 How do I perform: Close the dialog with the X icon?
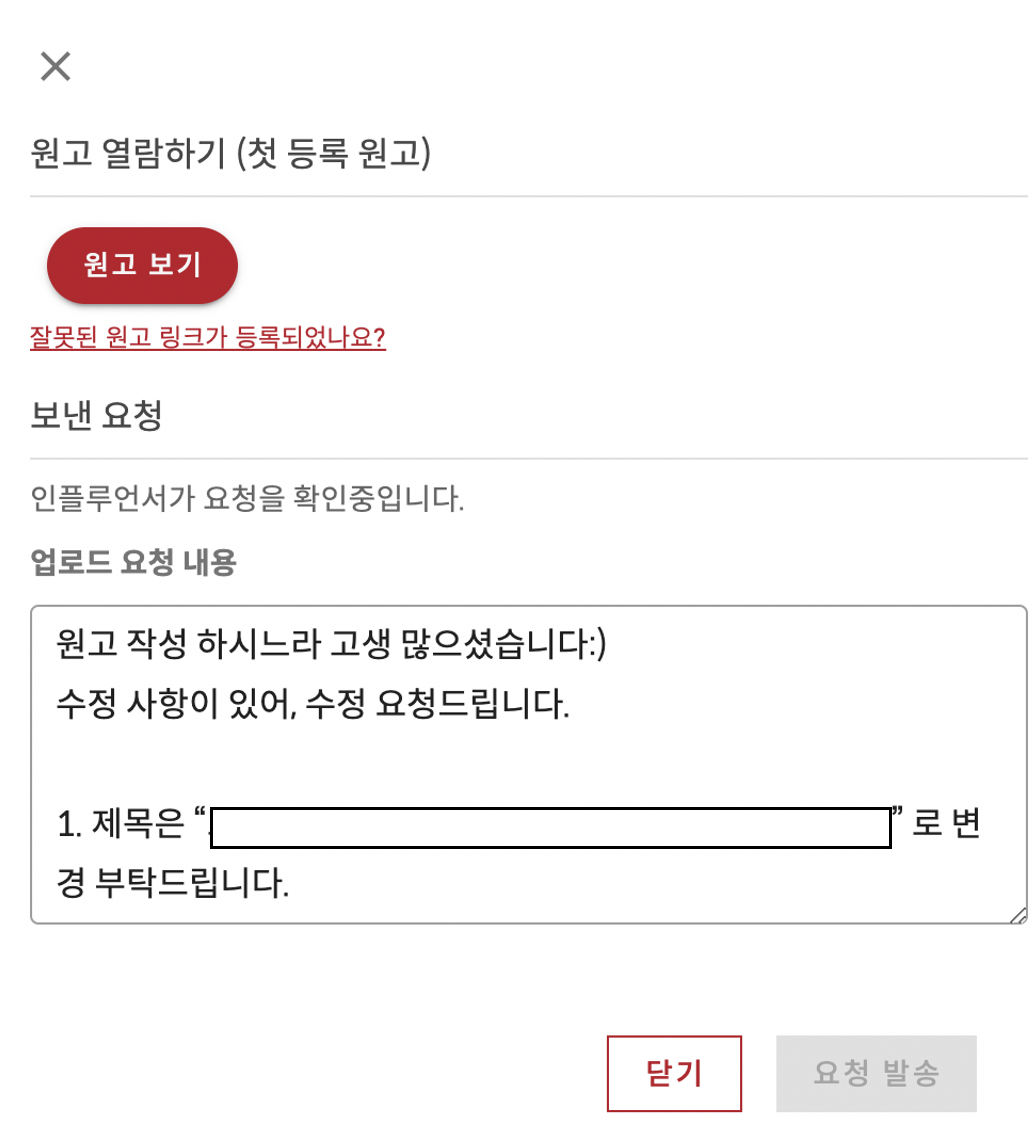[55, 67]
